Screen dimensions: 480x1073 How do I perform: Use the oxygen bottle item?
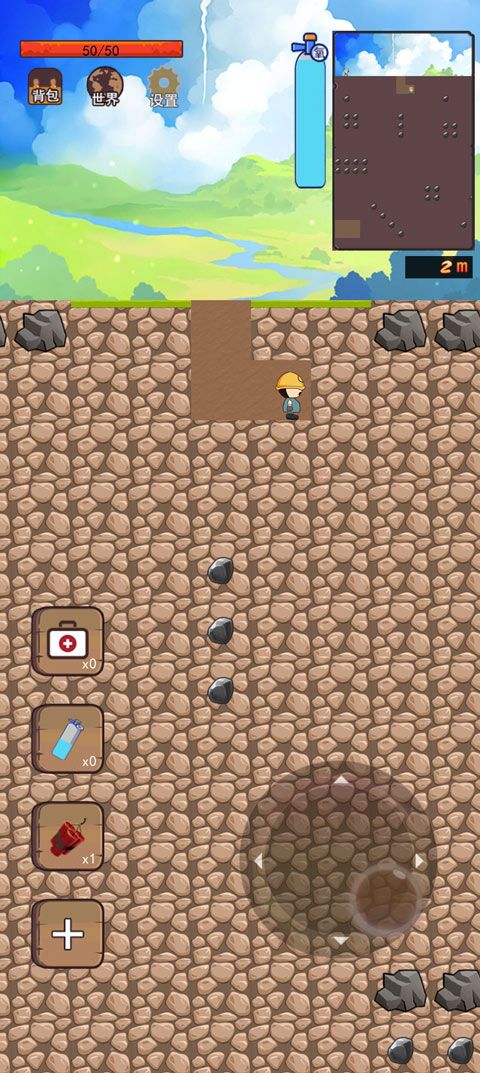[68, 739]
